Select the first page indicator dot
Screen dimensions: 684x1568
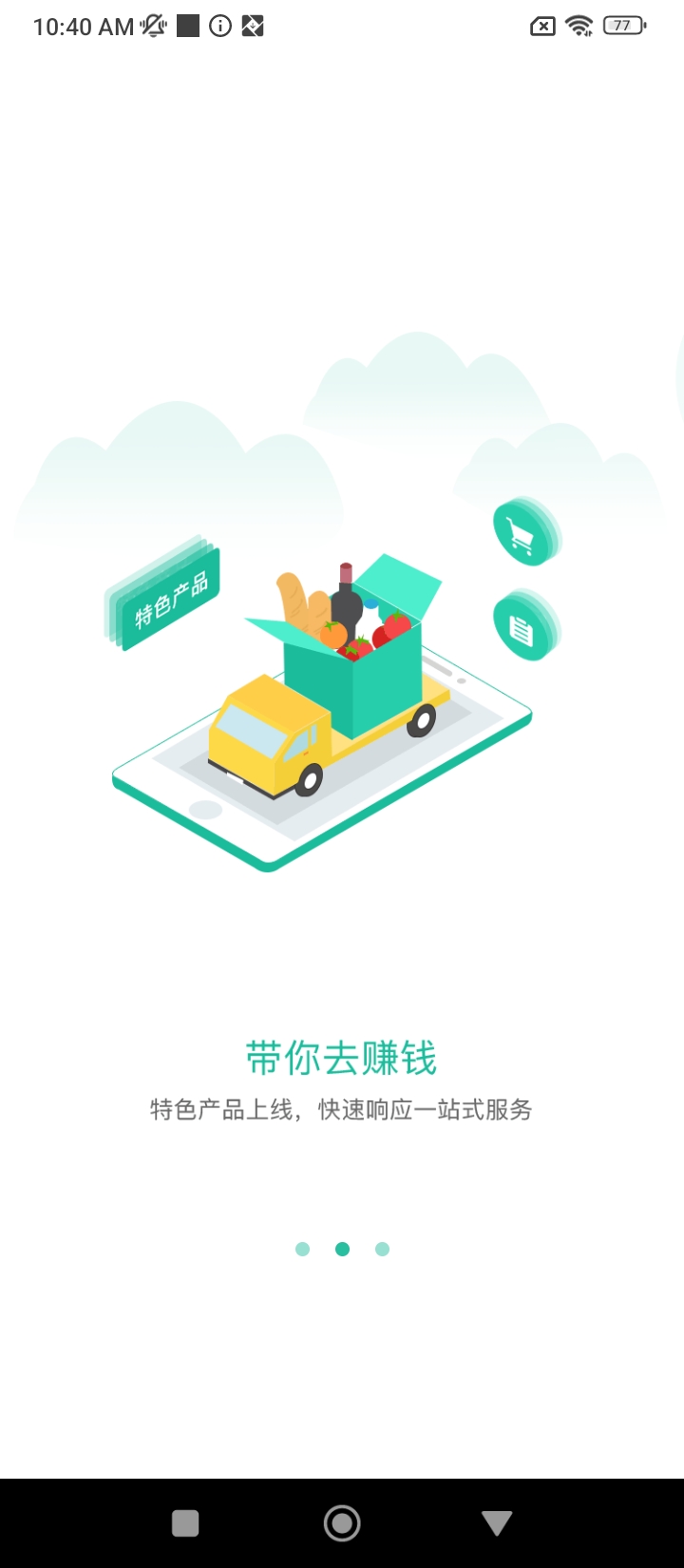302,1249
